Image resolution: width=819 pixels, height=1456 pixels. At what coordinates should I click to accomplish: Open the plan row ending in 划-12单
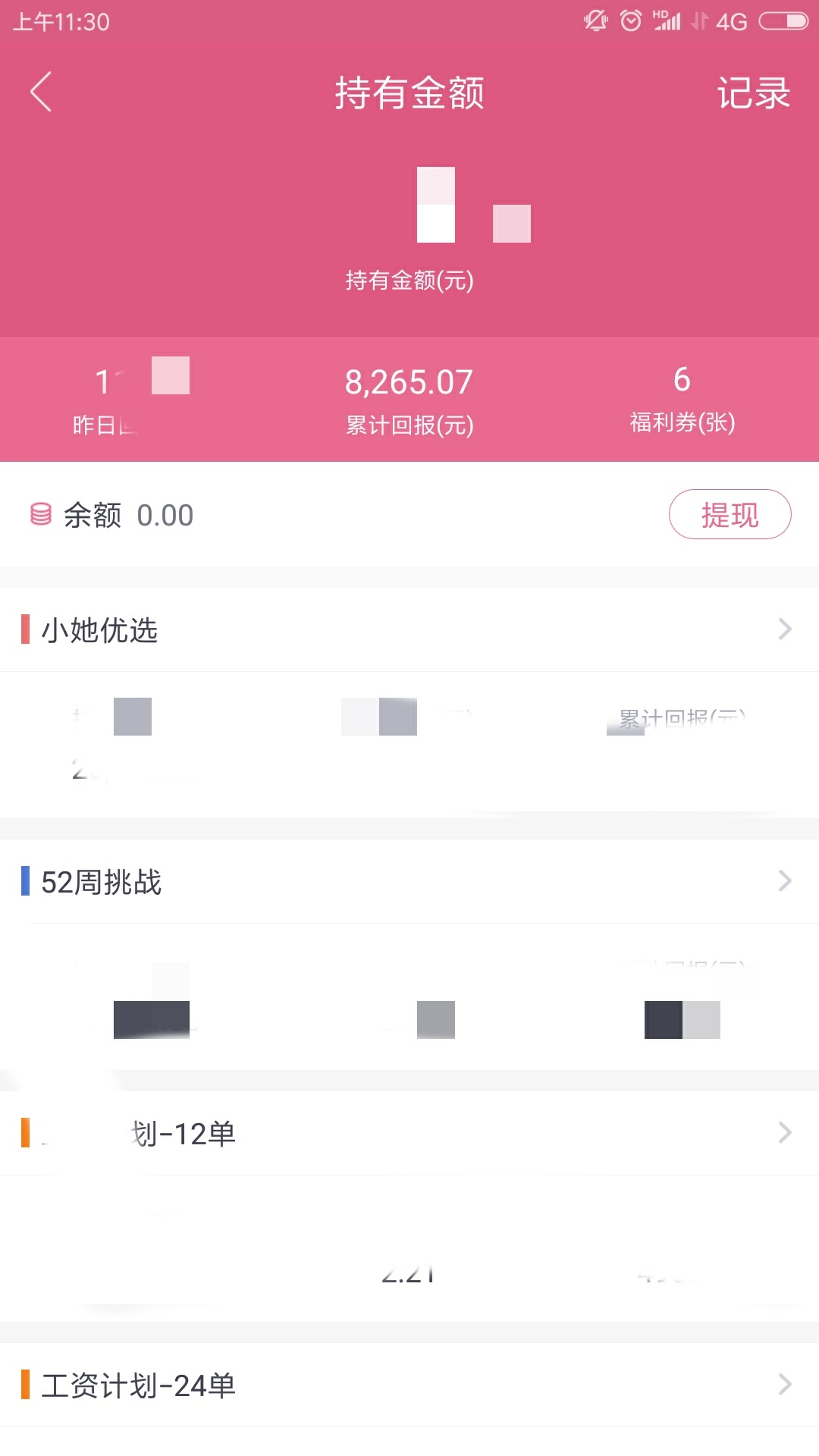(x=409, y=1133)
